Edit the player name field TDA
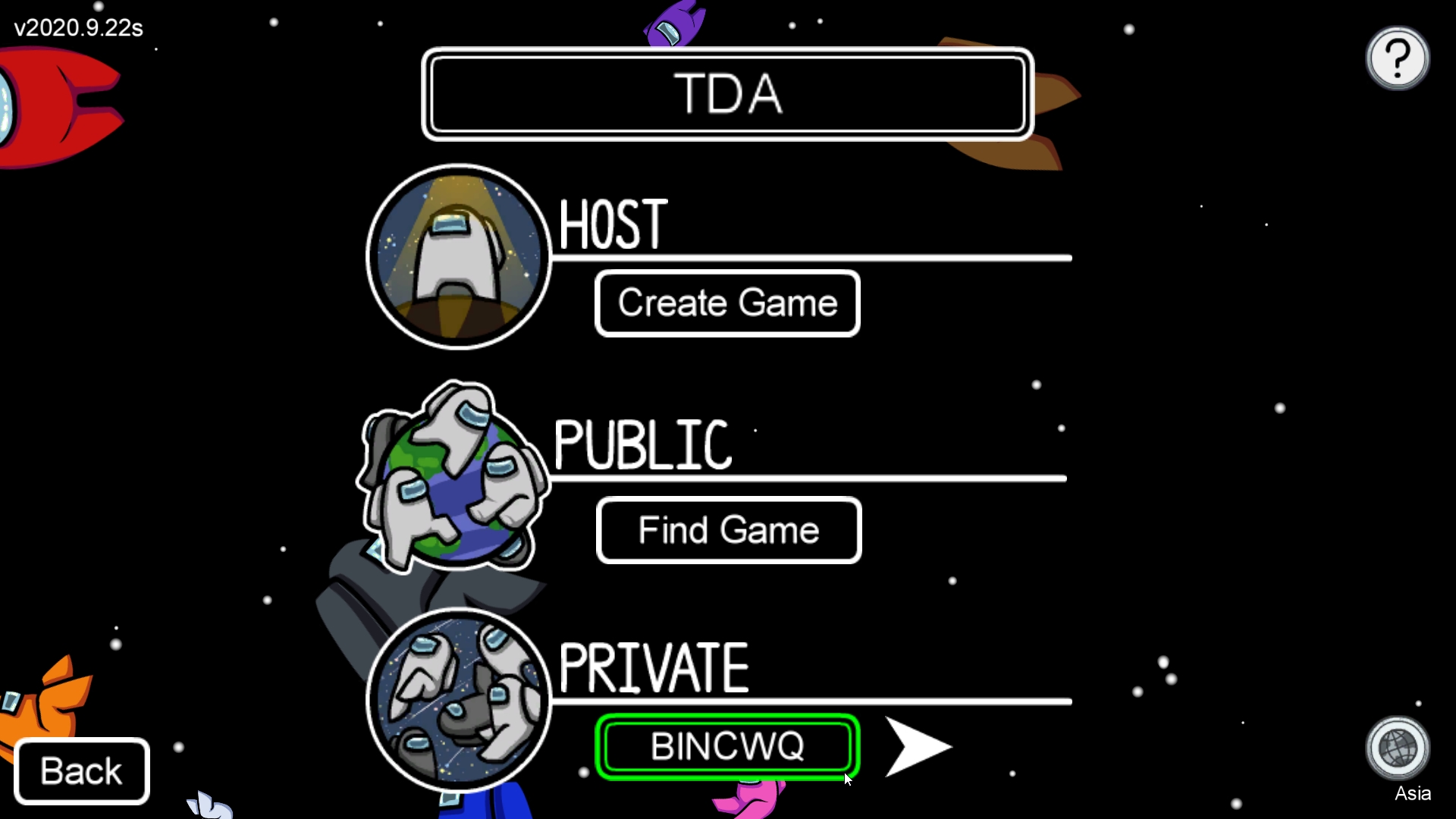 [727, 94]
